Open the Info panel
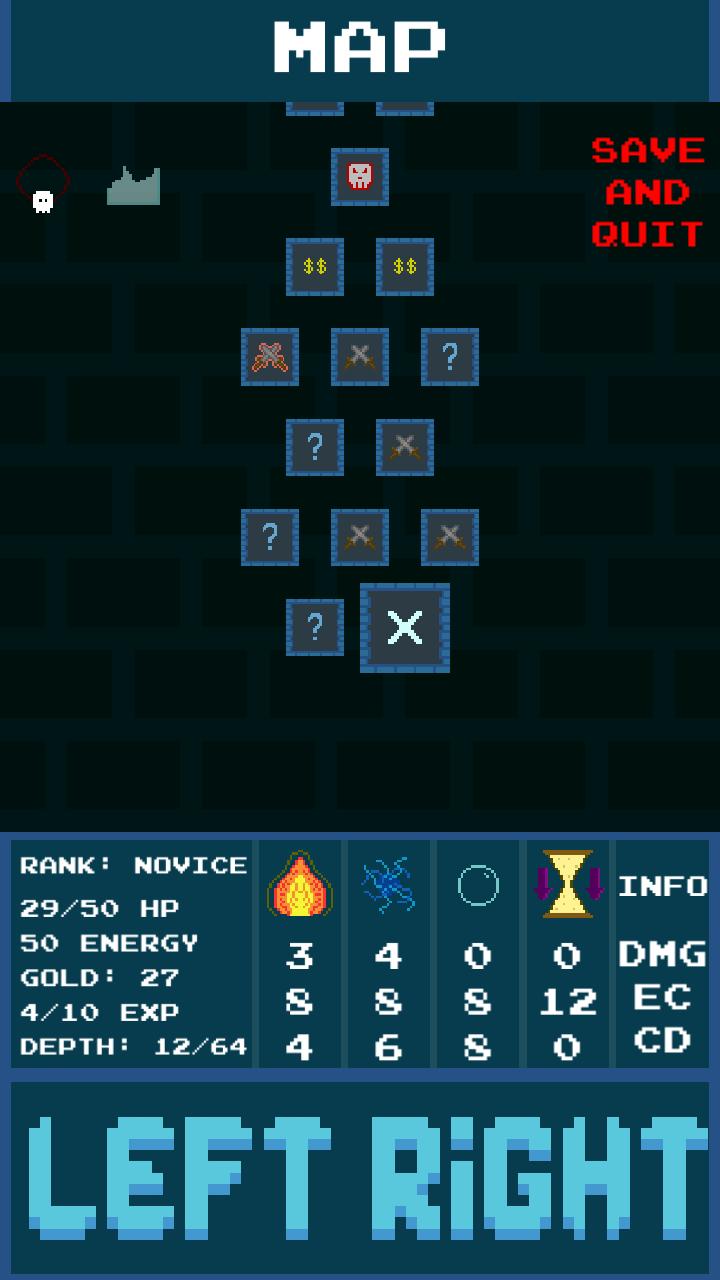The image size is (720, 1280). tap(662, 886)
